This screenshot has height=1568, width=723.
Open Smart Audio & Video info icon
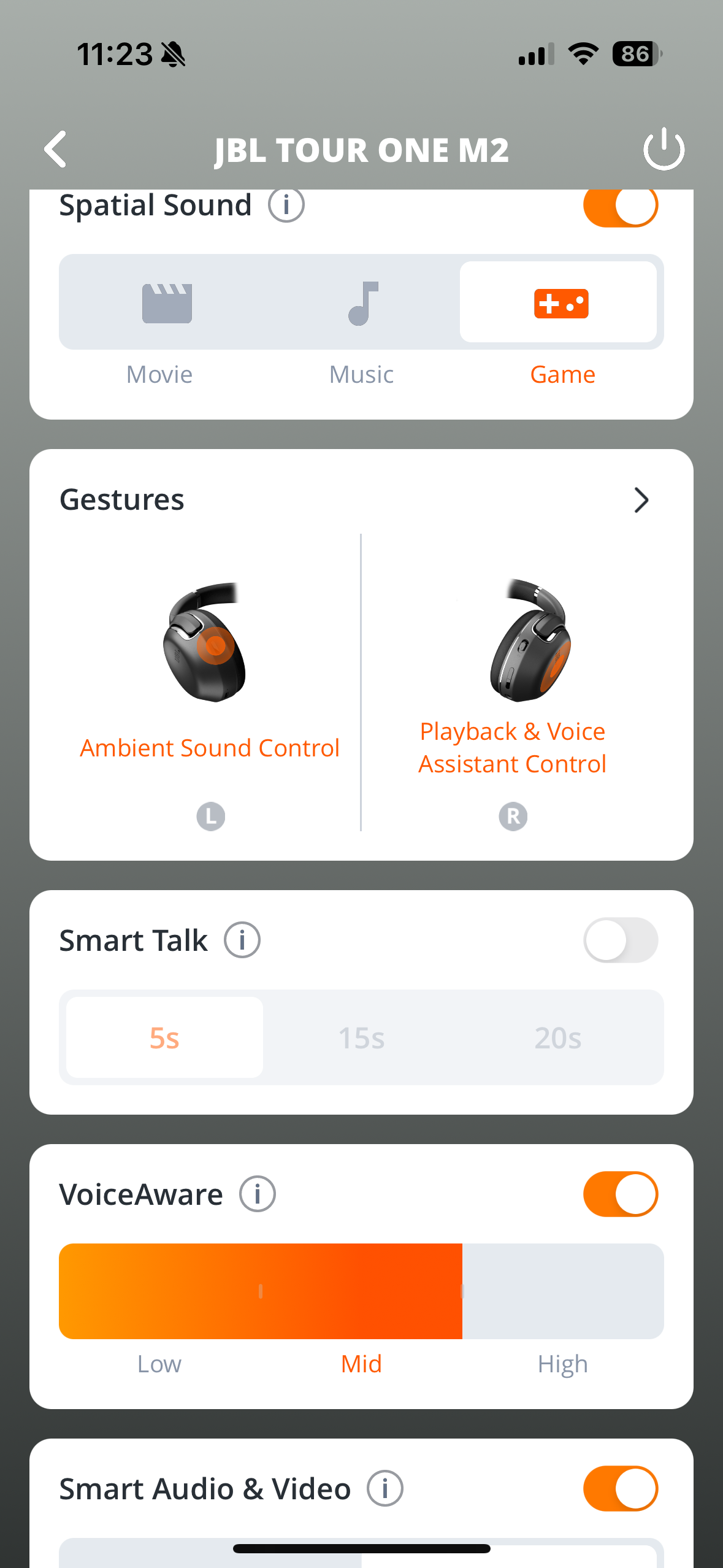coord(384,1488)
